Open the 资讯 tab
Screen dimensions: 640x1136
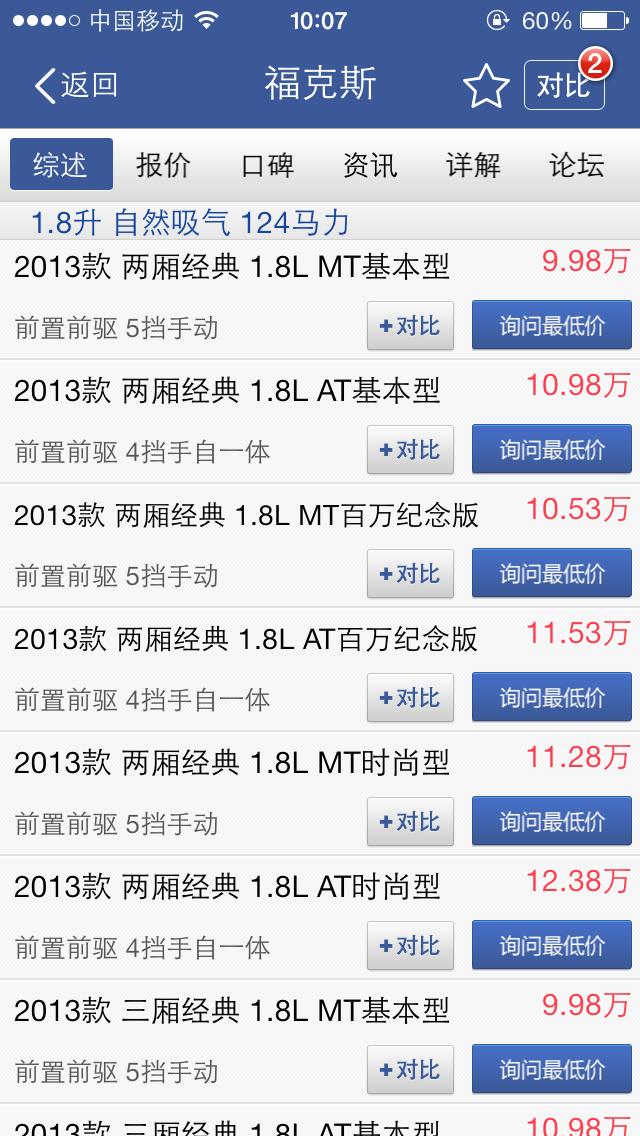370,165
